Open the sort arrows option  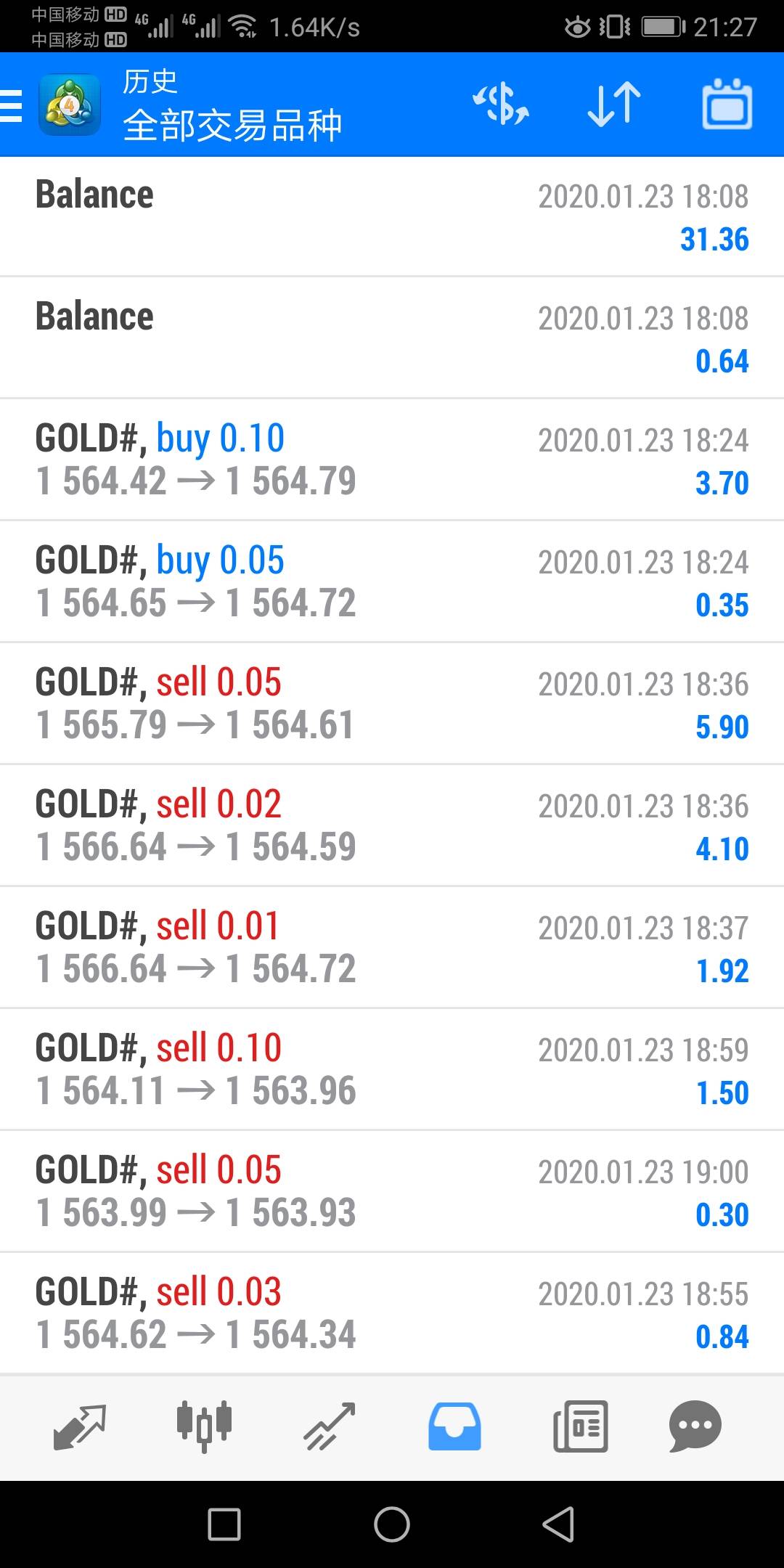pos(614,105)
